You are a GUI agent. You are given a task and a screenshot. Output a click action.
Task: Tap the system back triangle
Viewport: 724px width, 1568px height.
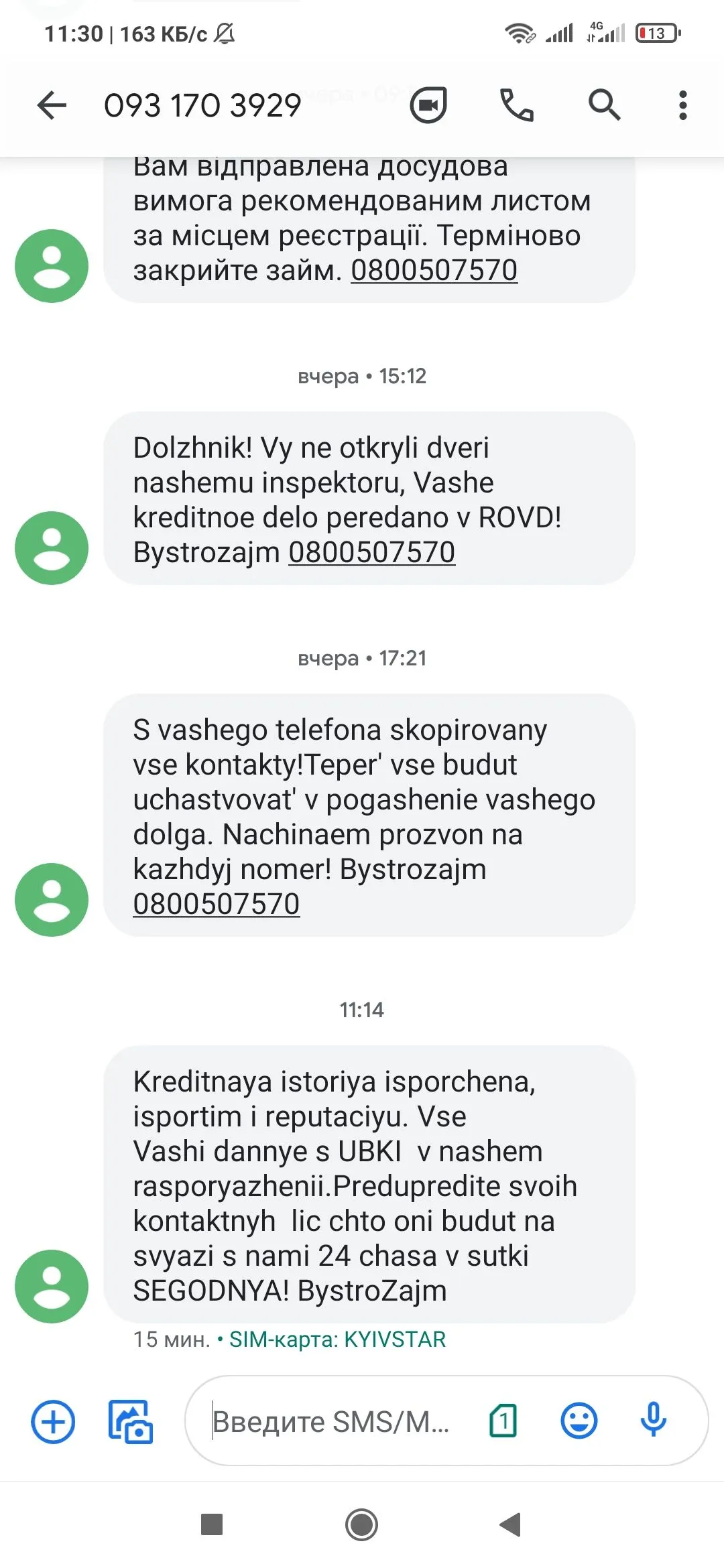pos(511,1524)
